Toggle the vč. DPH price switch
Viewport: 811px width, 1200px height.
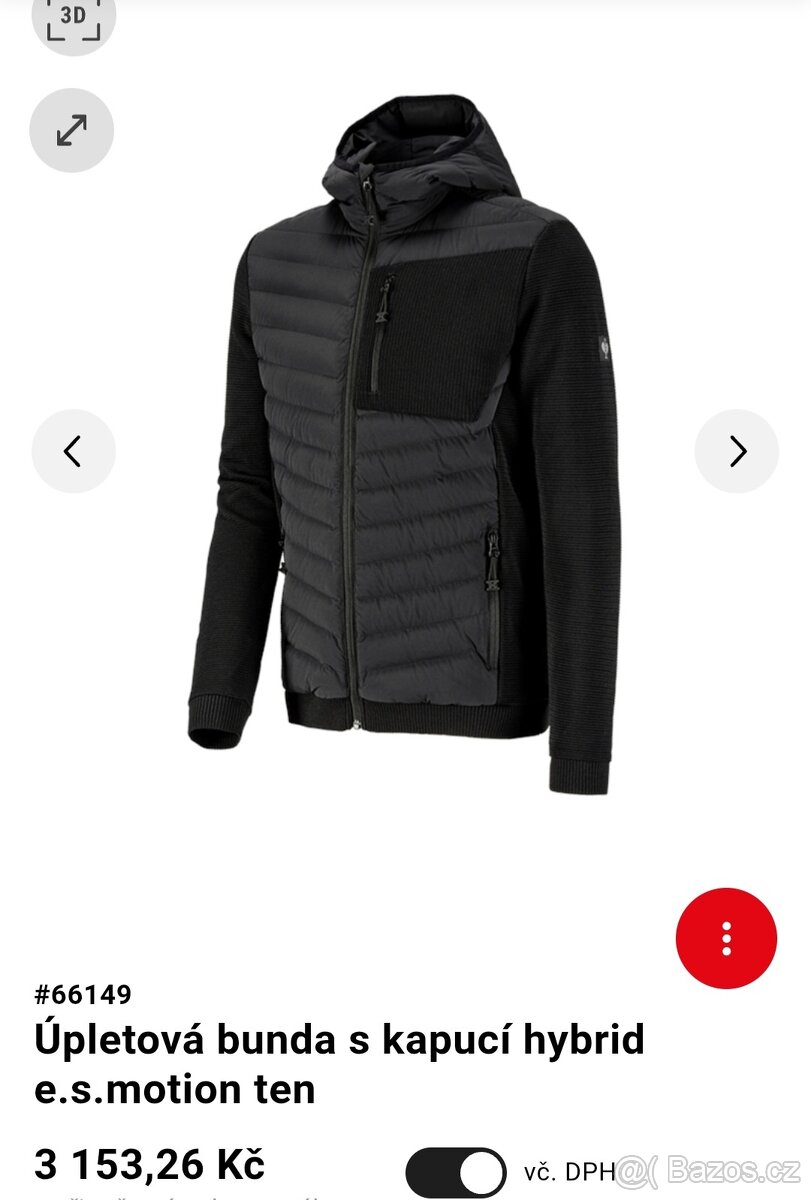click(x=456, y=1172)
